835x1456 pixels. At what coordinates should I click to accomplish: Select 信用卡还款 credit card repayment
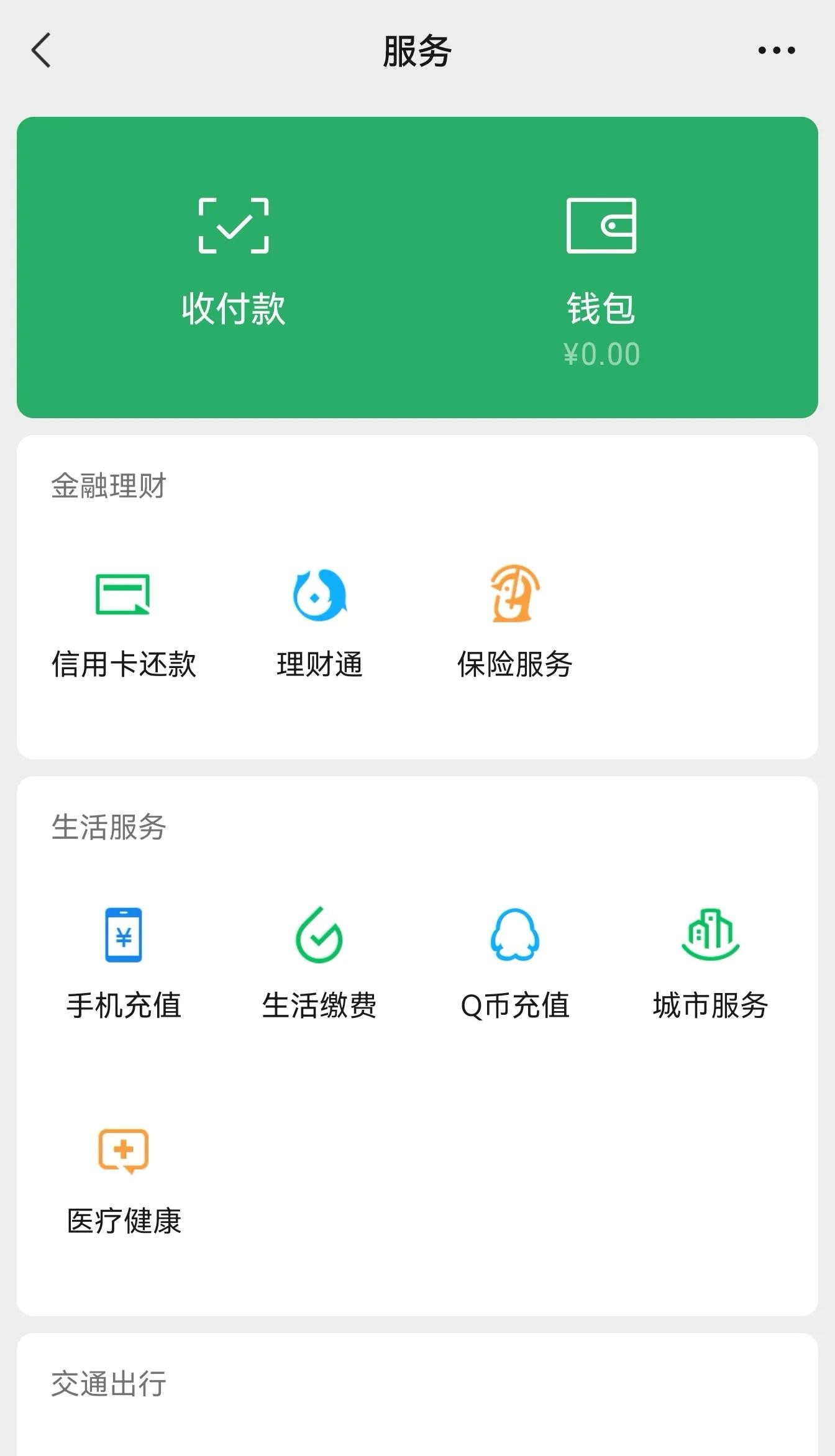click(123, 621)
